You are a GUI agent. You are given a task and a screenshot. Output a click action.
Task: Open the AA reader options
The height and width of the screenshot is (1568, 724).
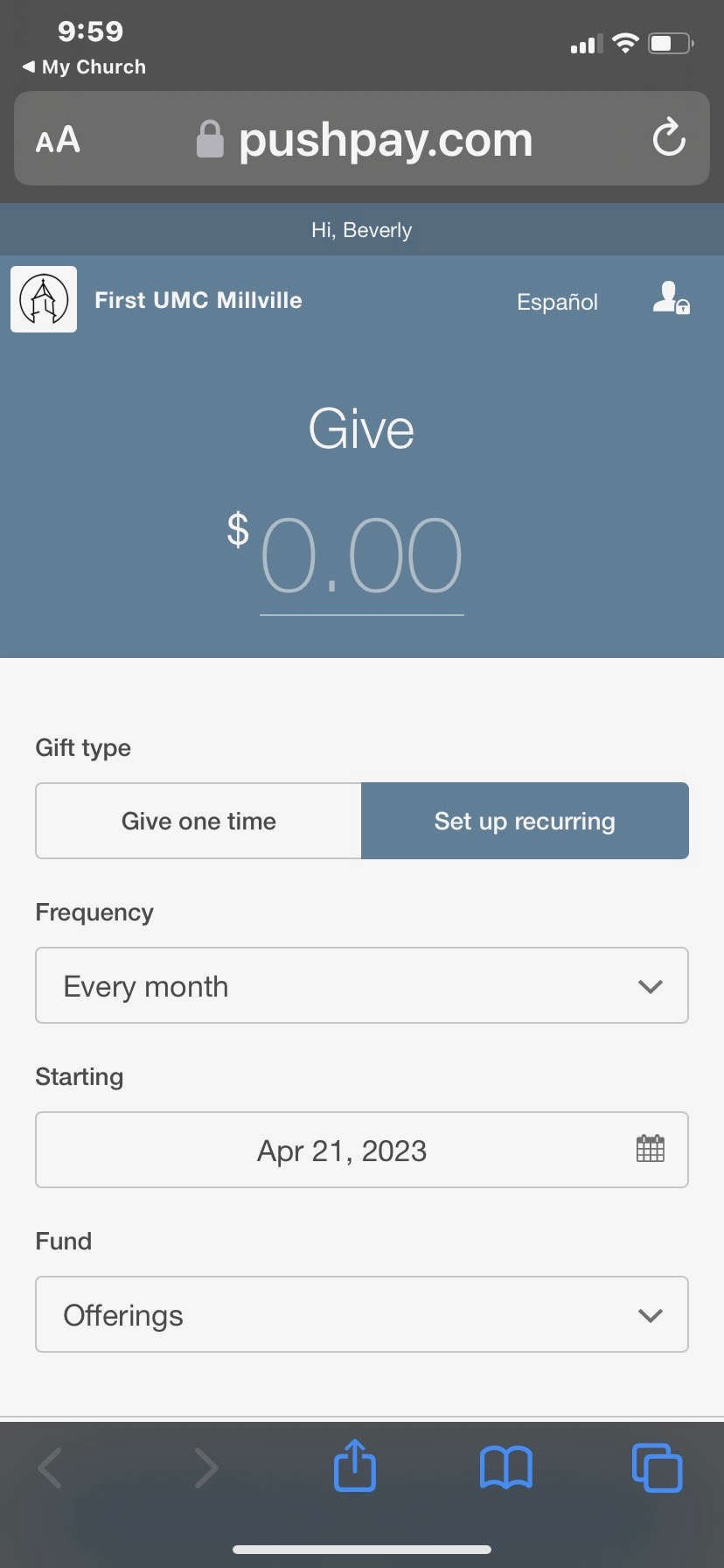(x=58, y=139)
